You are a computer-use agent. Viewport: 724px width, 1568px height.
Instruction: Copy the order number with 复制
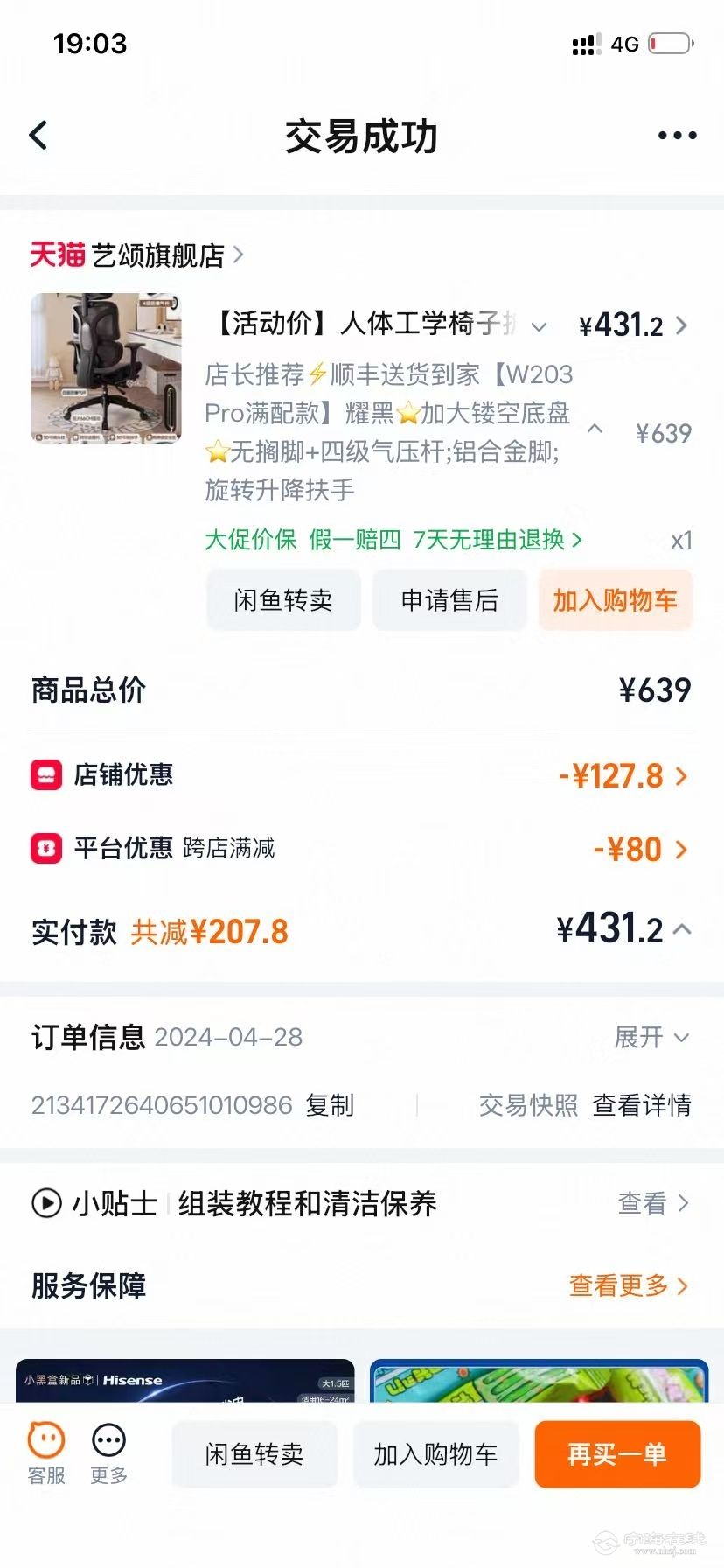click(330, 1105)
